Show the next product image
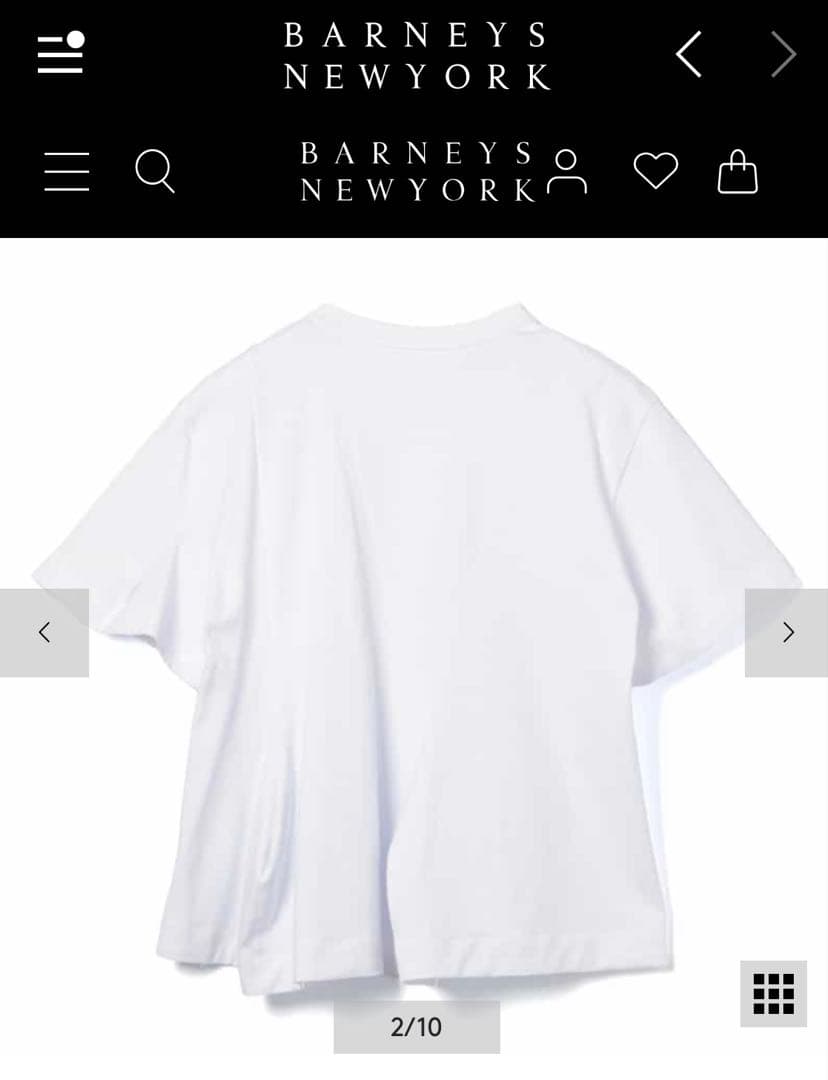 [787, 632]
